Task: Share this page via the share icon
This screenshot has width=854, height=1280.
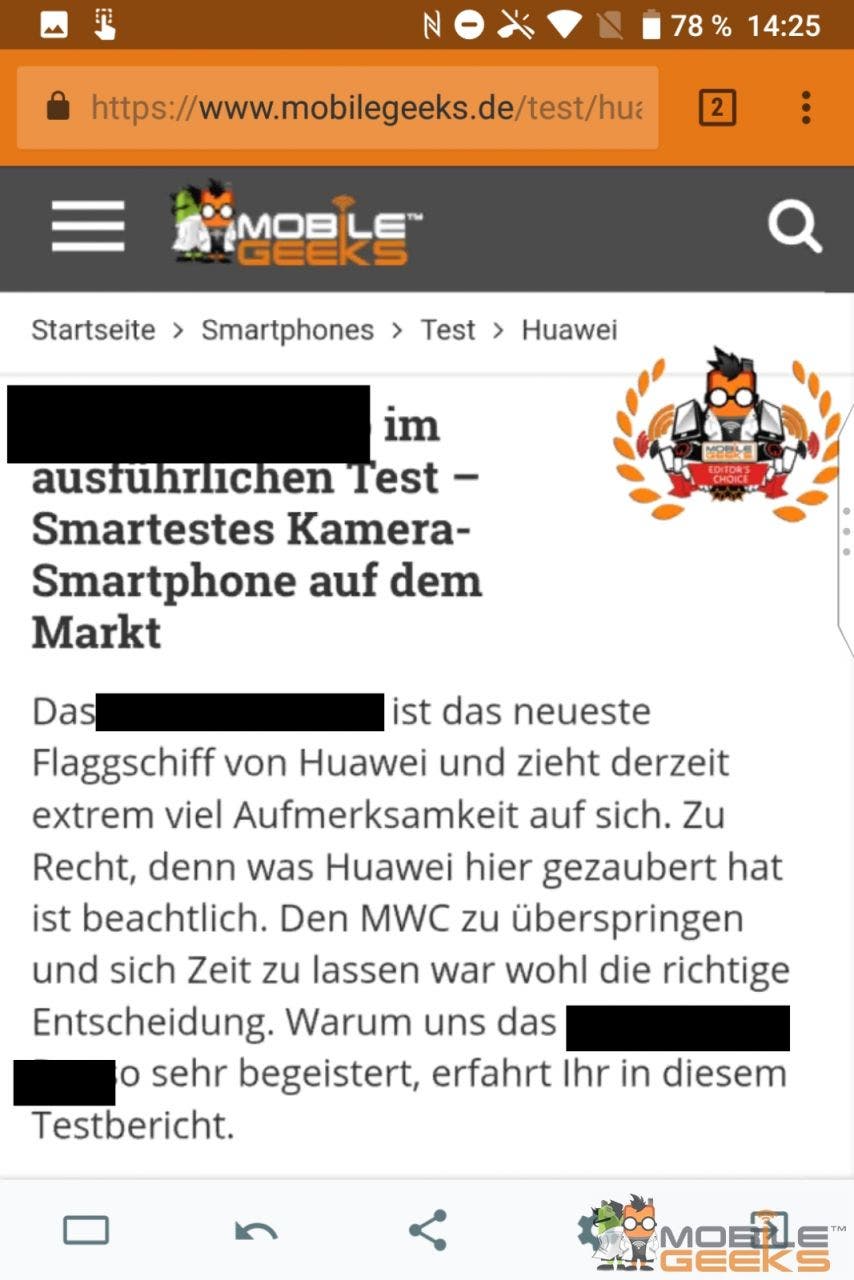Action: click(x=428, y=1230)
